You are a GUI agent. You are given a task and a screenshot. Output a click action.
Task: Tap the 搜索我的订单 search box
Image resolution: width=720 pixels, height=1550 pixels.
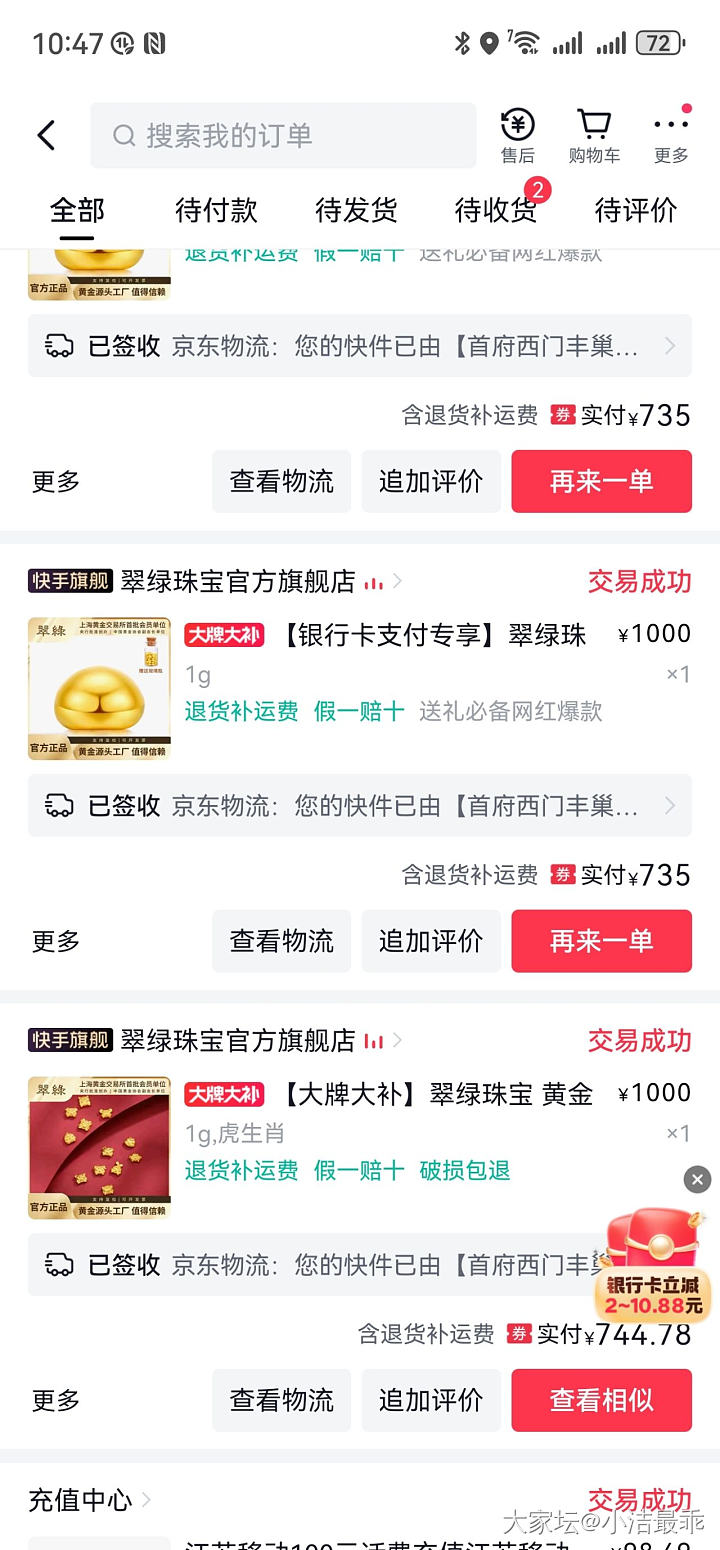[x=283, y=135]
